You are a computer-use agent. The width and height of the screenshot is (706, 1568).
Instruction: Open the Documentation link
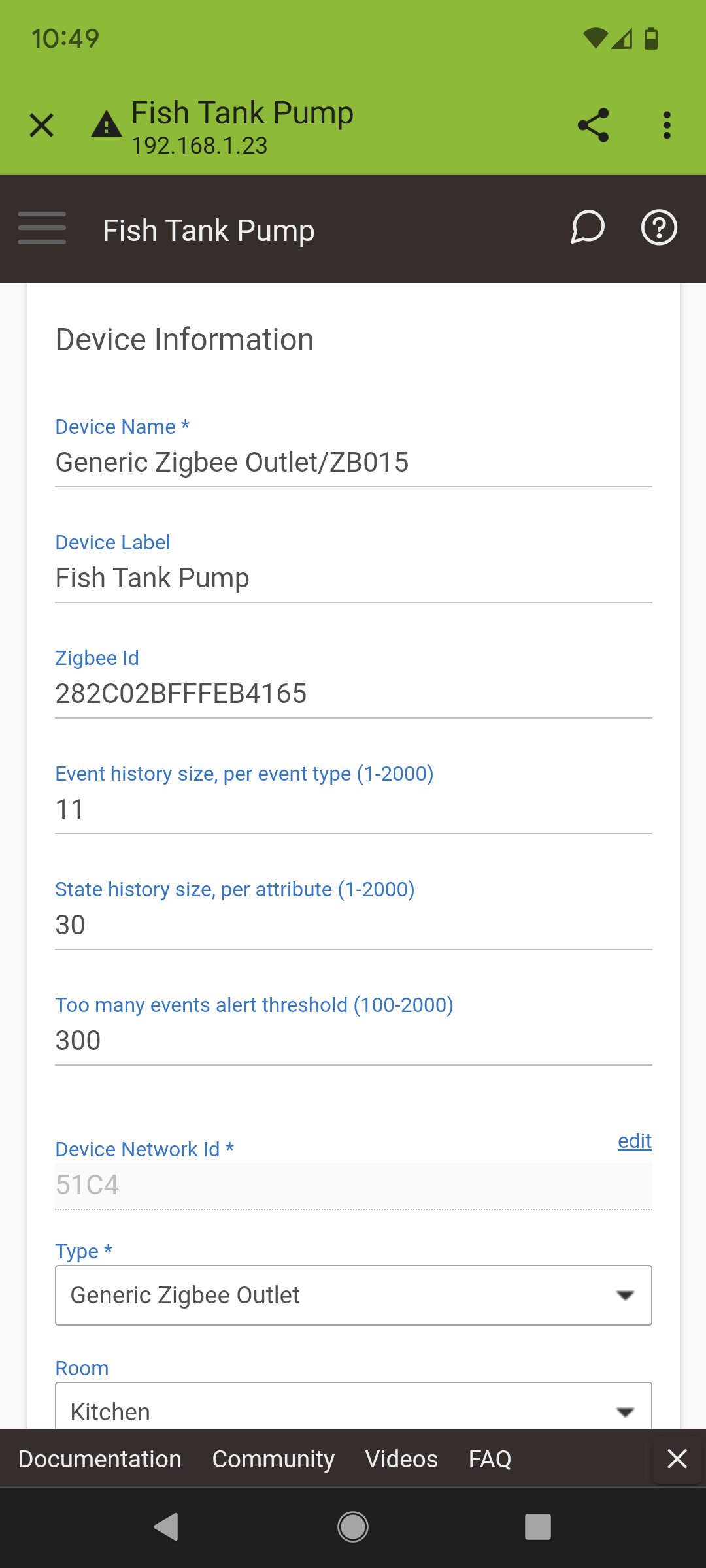click(100, 1459)
